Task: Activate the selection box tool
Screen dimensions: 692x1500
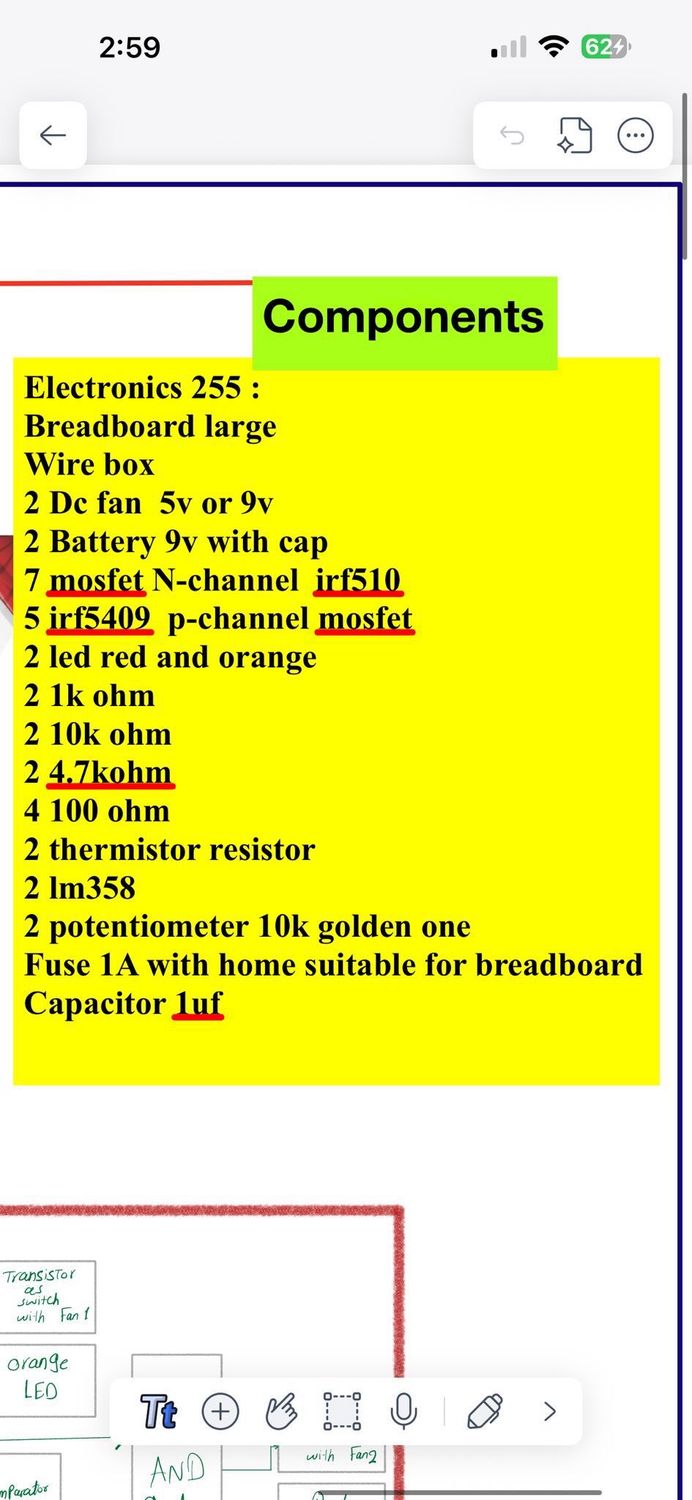Action: pos(342,1412)
